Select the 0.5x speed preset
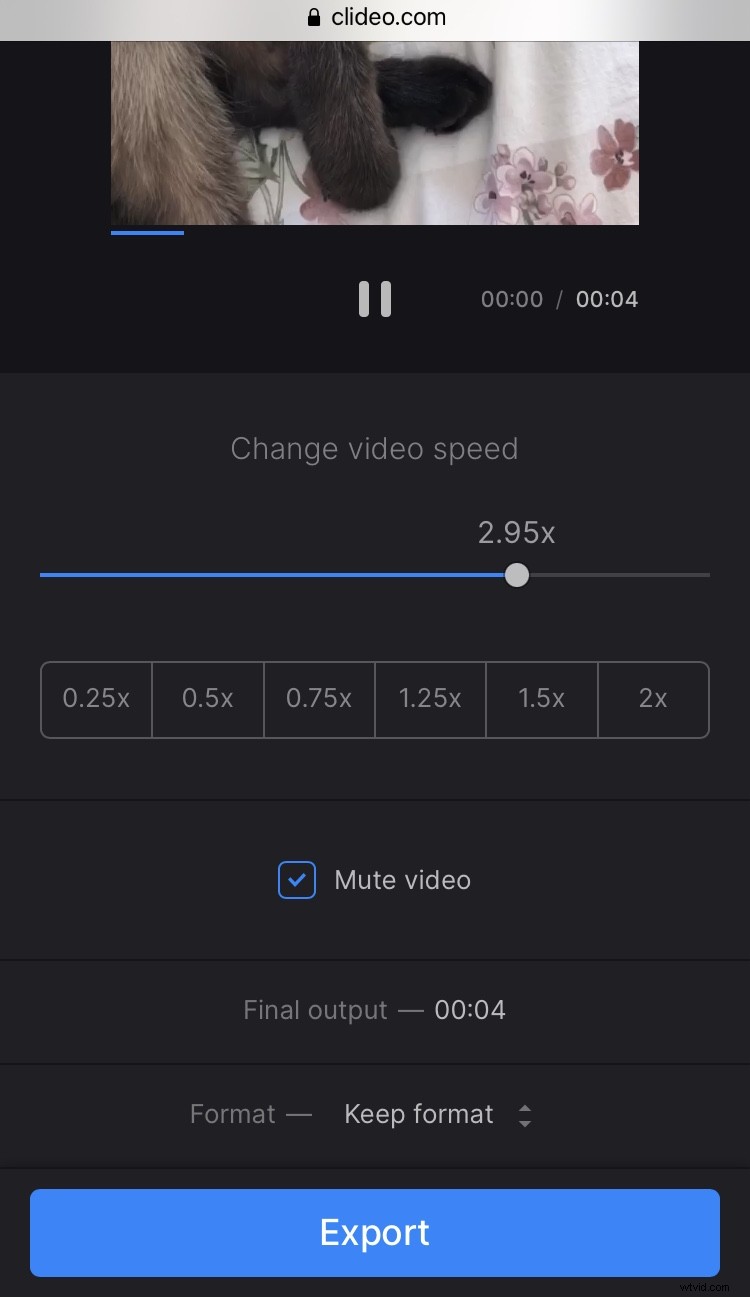 (x=207, y=699)
